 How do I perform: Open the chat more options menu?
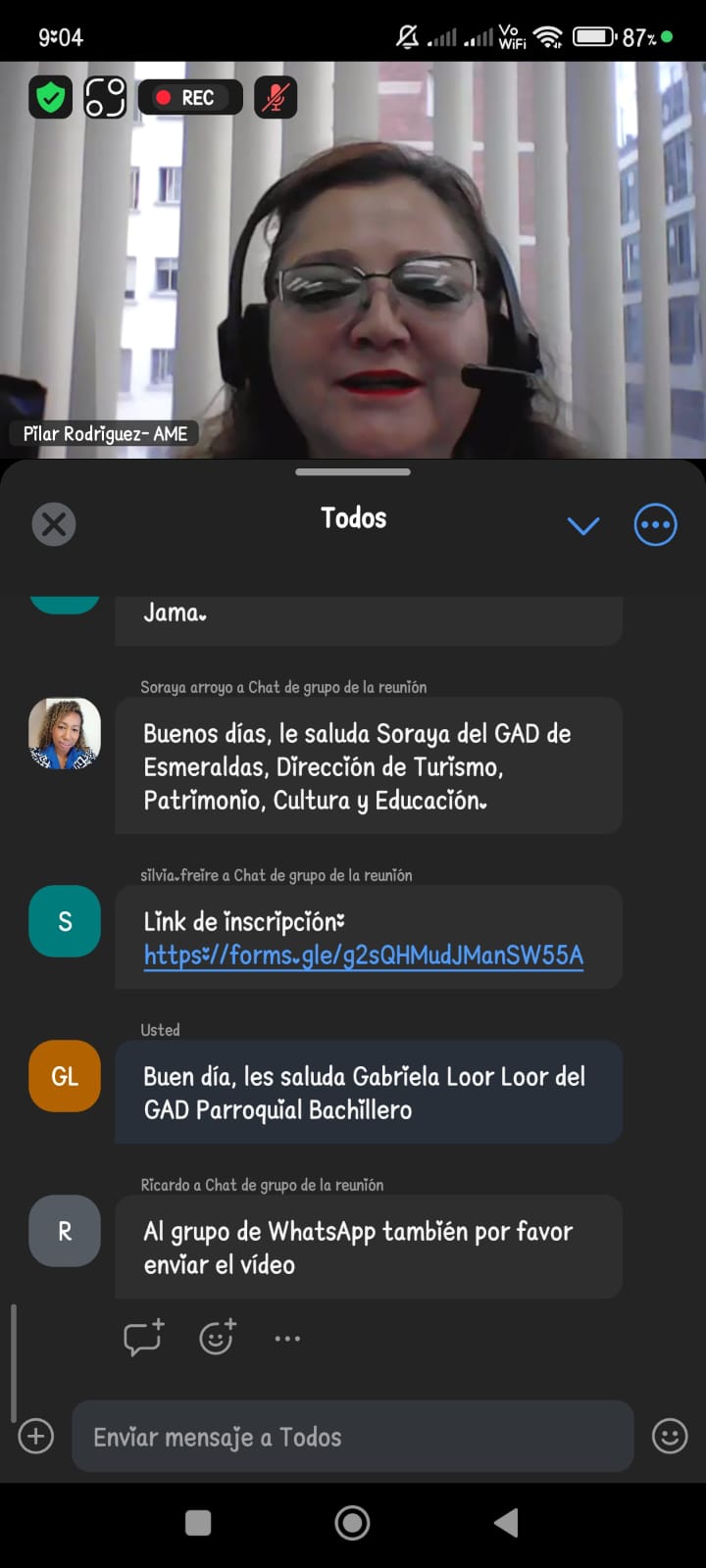[655, 525]
